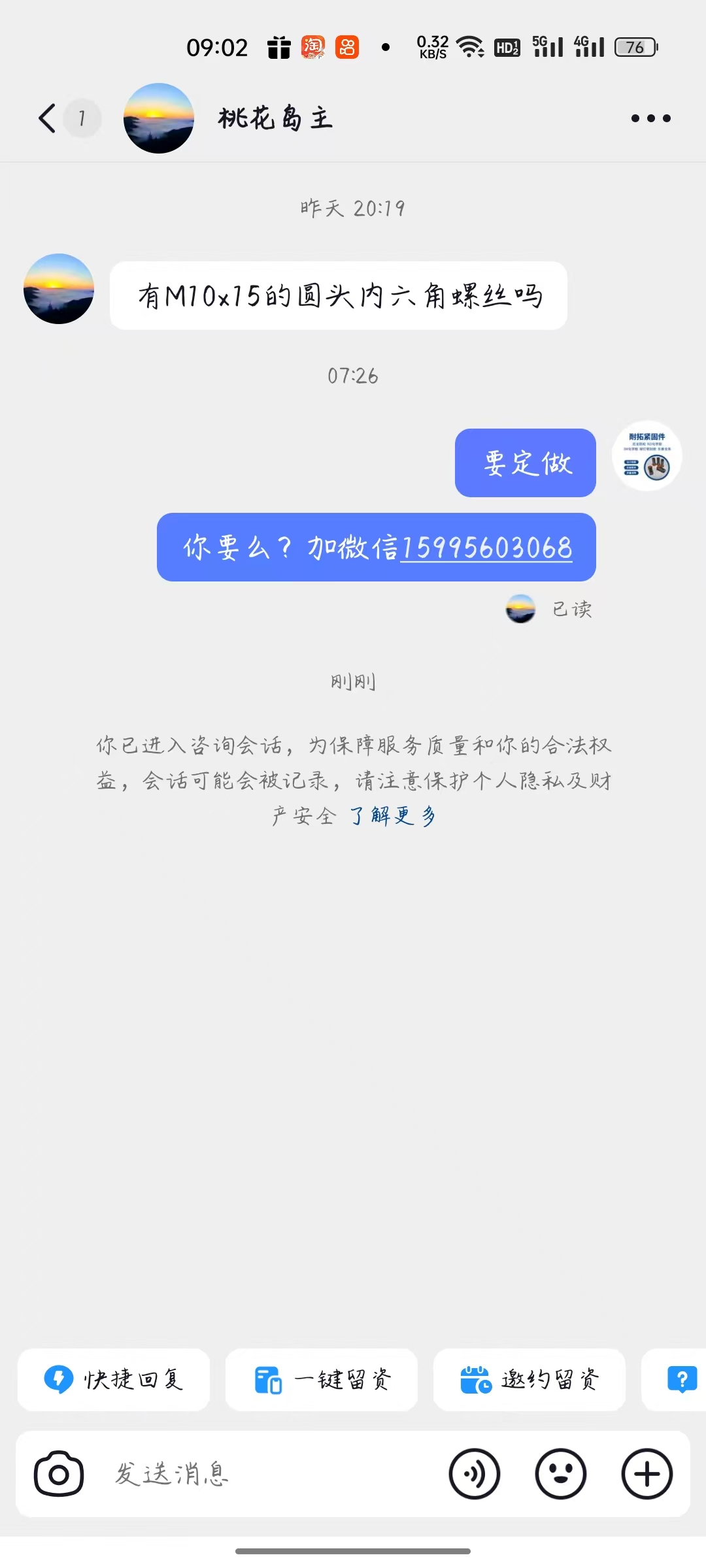Open 快捷回复 quick replies
This screenshot has height=1568, width=706.
point(114,1379)
